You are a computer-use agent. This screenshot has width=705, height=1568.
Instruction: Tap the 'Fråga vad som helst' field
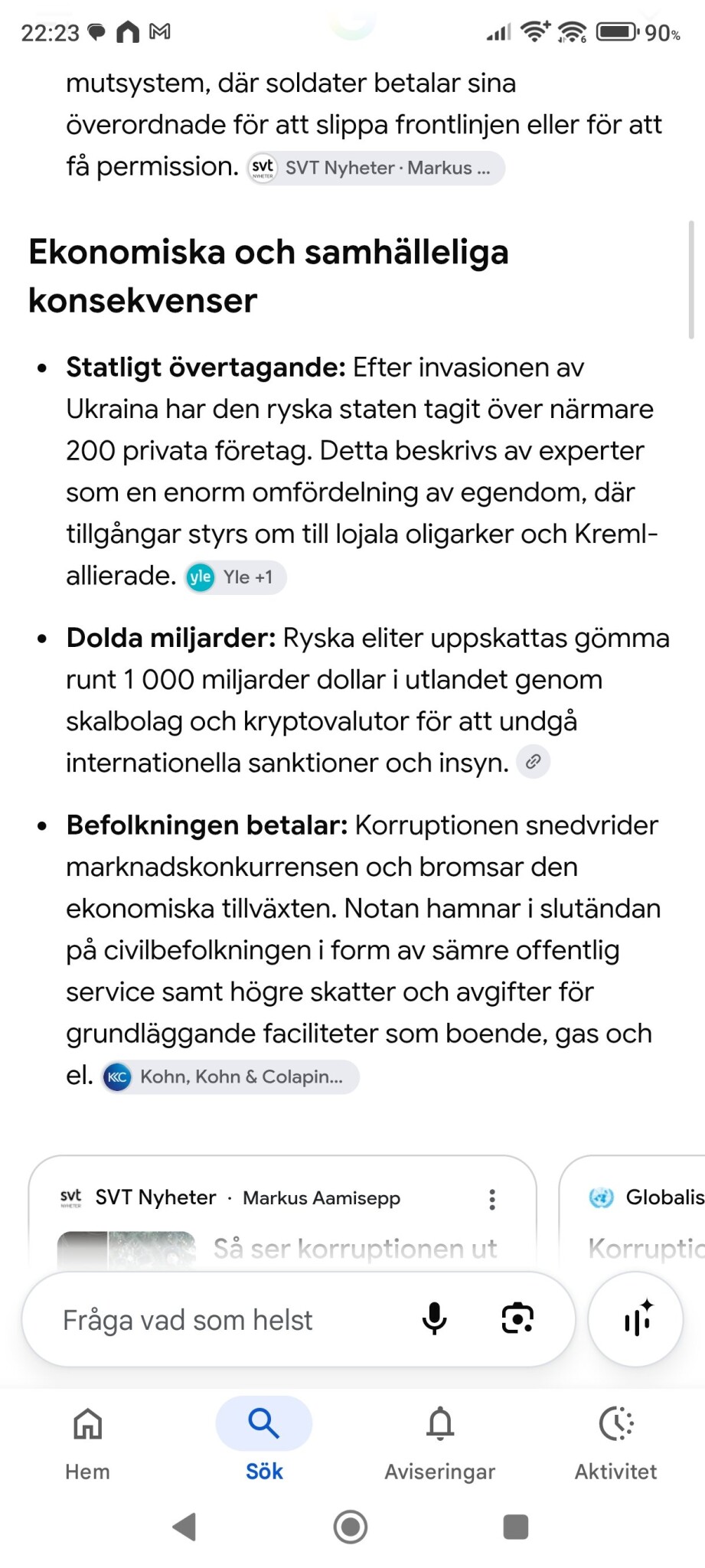point(230,1320)
